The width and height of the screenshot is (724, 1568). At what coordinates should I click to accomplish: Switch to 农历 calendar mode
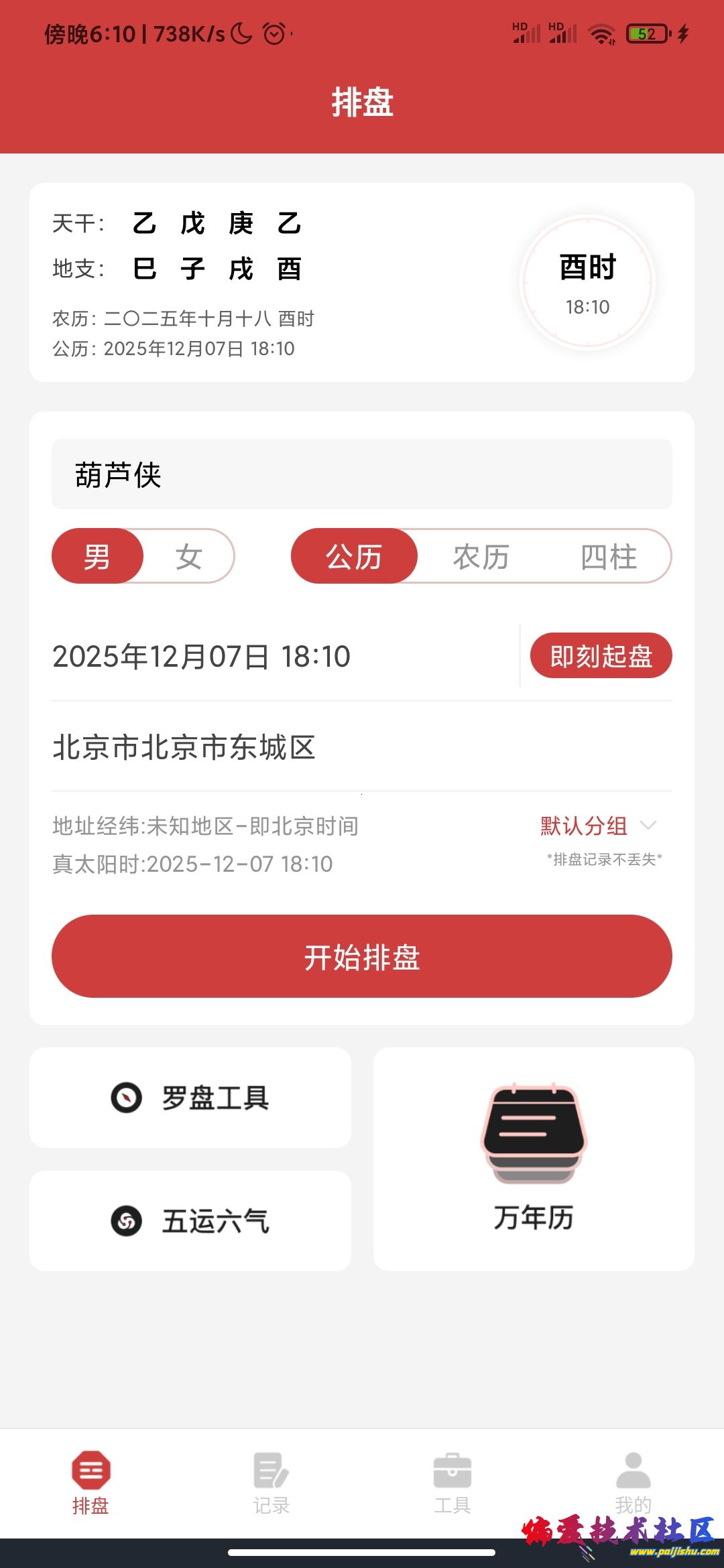[481, 556]
